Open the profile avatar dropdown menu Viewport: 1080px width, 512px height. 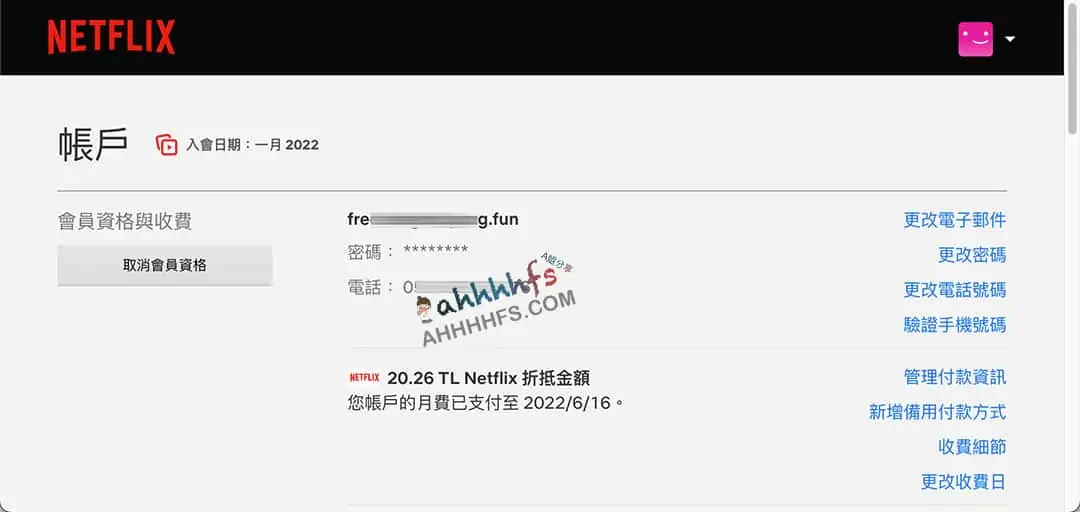point(986,39)
